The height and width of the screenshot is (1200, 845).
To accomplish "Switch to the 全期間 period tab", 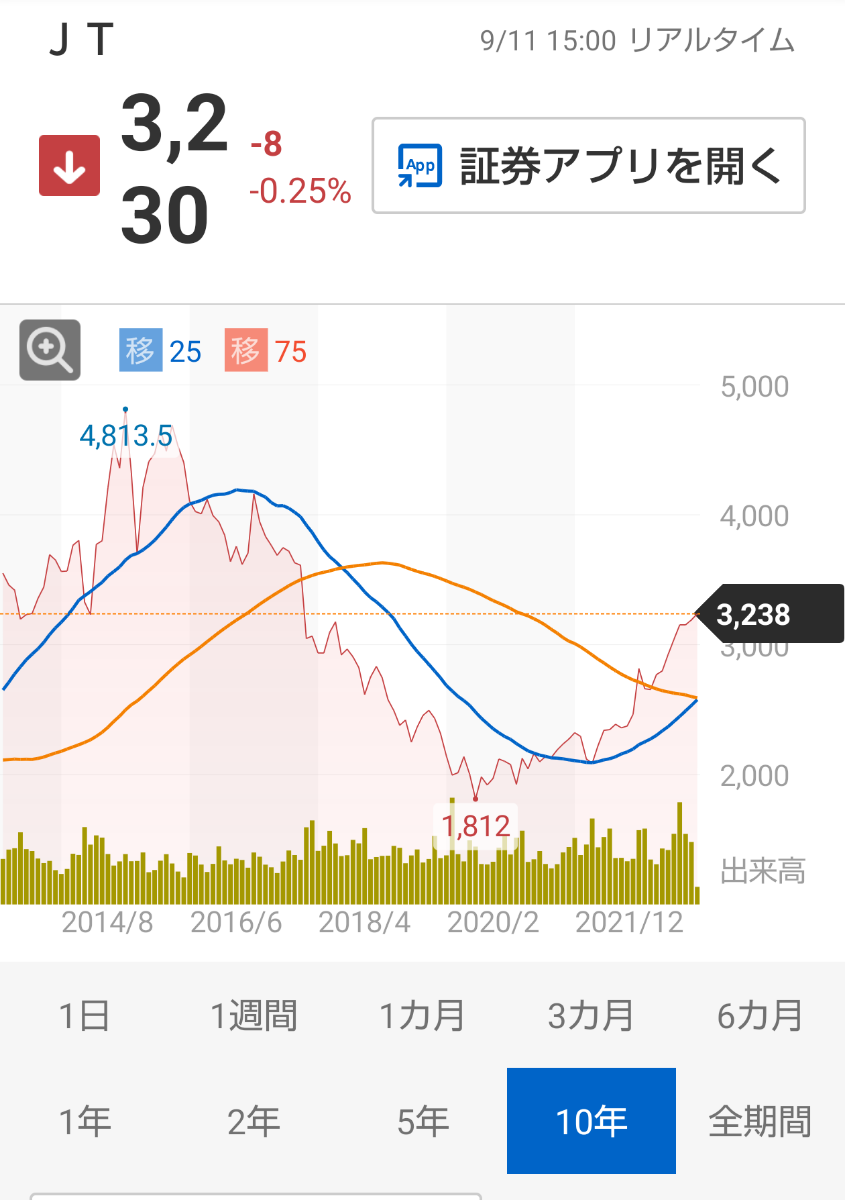I will [x=762, y=1120].
